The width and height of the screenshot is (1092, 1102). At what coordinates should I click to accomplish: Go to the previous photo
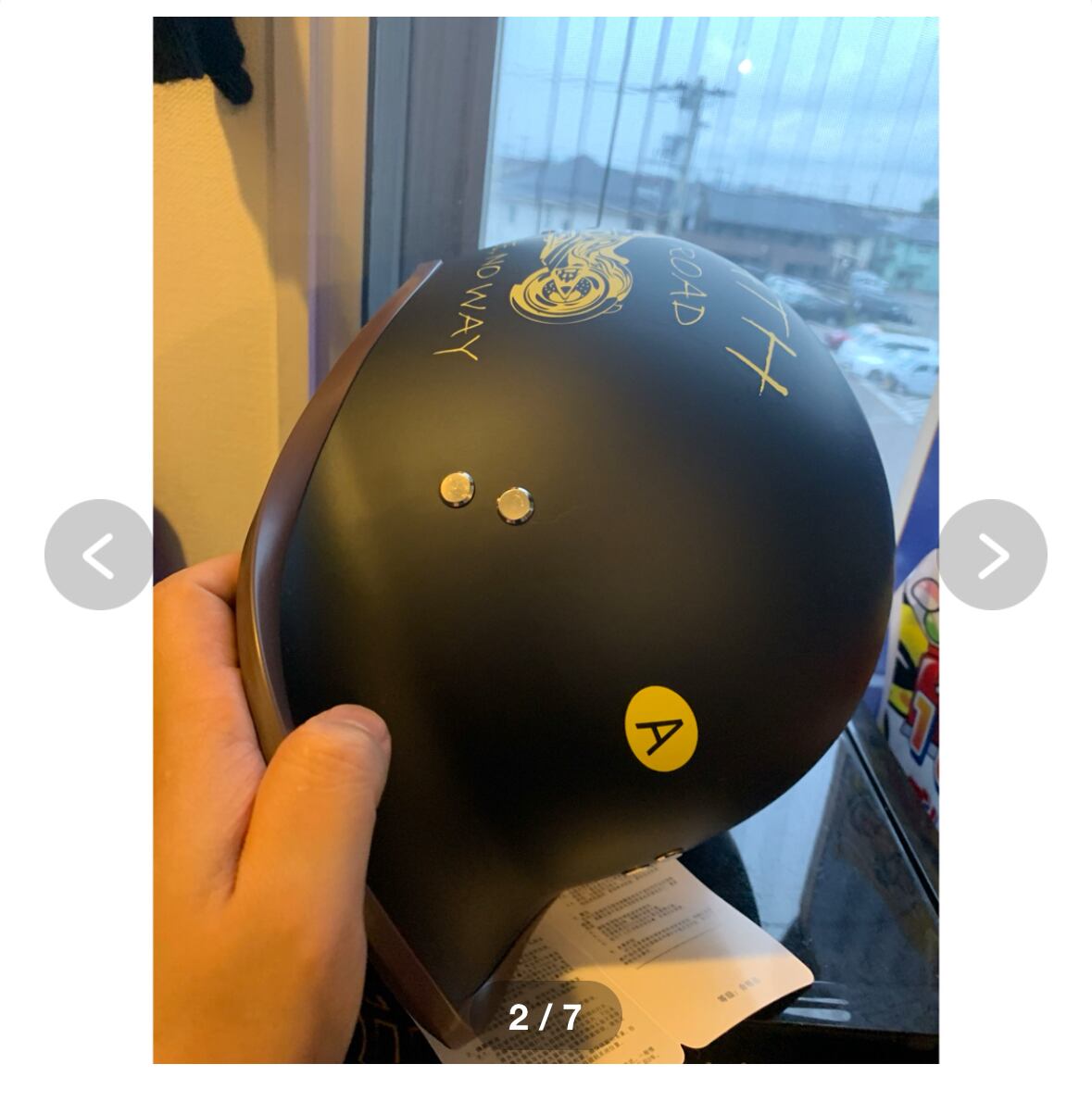[x=98, y=555]
